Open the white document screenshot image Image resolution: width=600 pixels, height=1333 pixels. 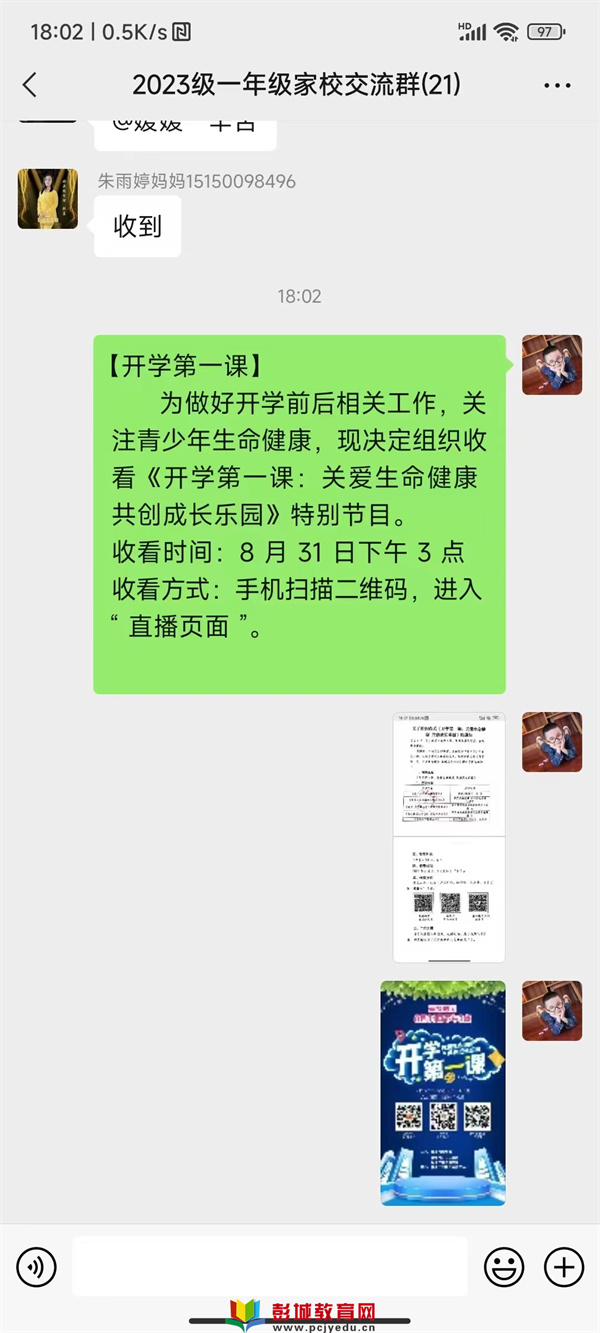coord(449,837)
